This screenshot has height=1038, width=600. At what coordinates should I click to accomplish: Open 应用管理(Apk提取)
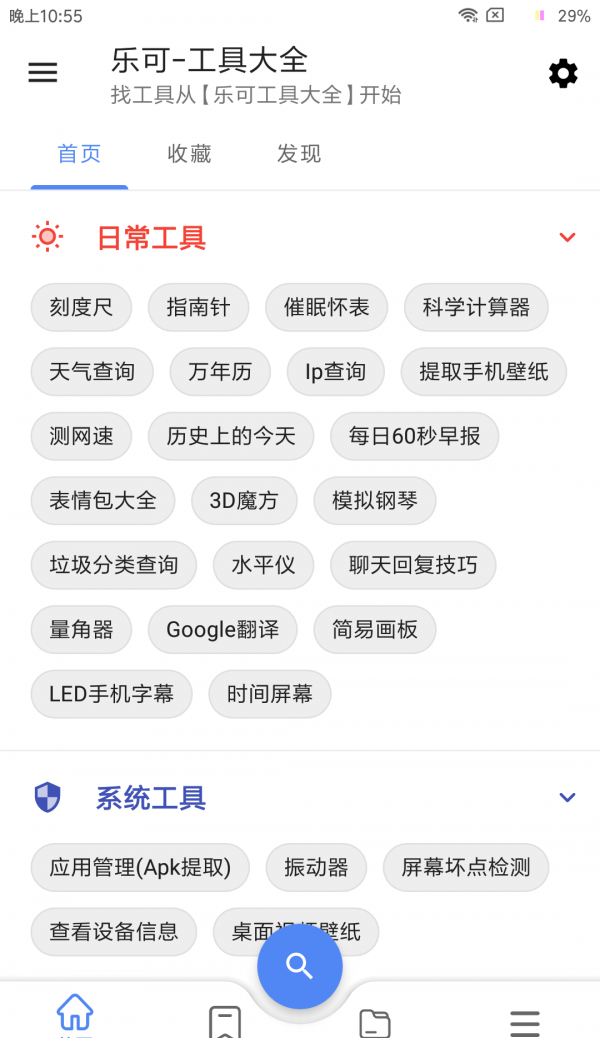tap(140, 867)
